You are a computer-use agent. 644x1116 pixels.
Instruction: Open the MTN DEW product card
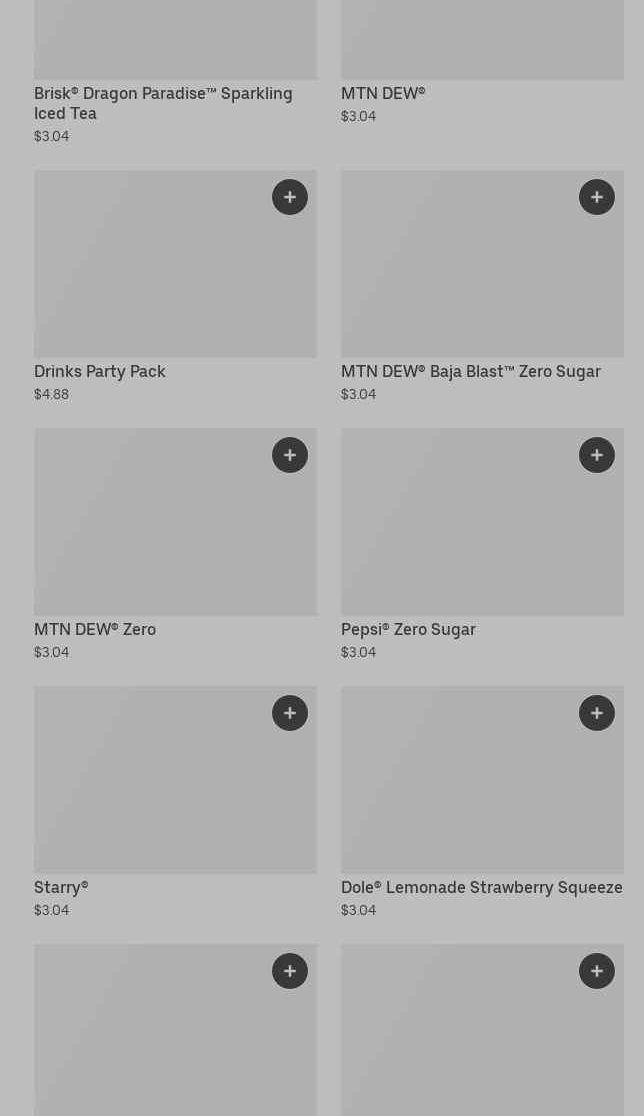tap(383, 93)
